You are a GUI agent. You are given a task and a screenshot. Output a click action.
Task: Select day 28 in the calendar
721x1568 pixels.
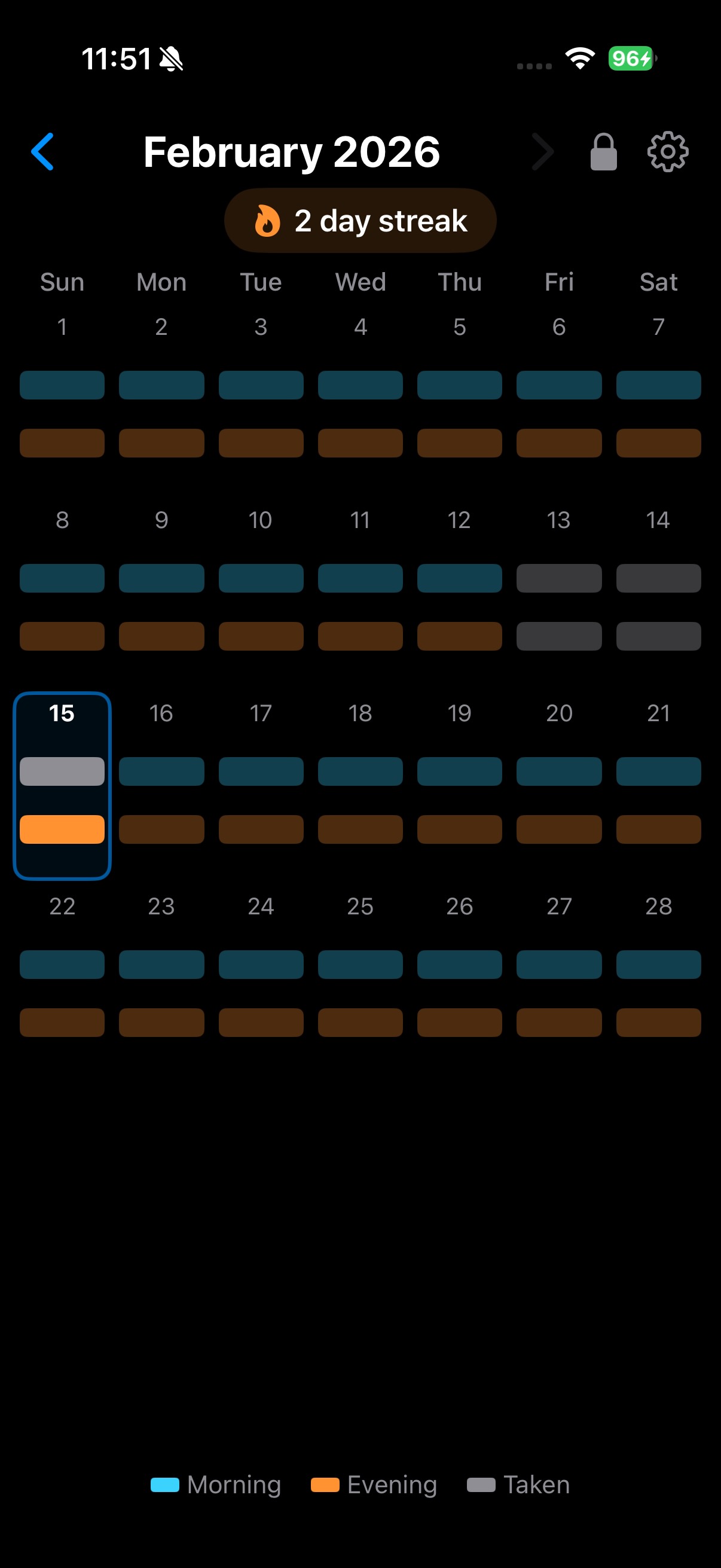click(x=658, y=906)
